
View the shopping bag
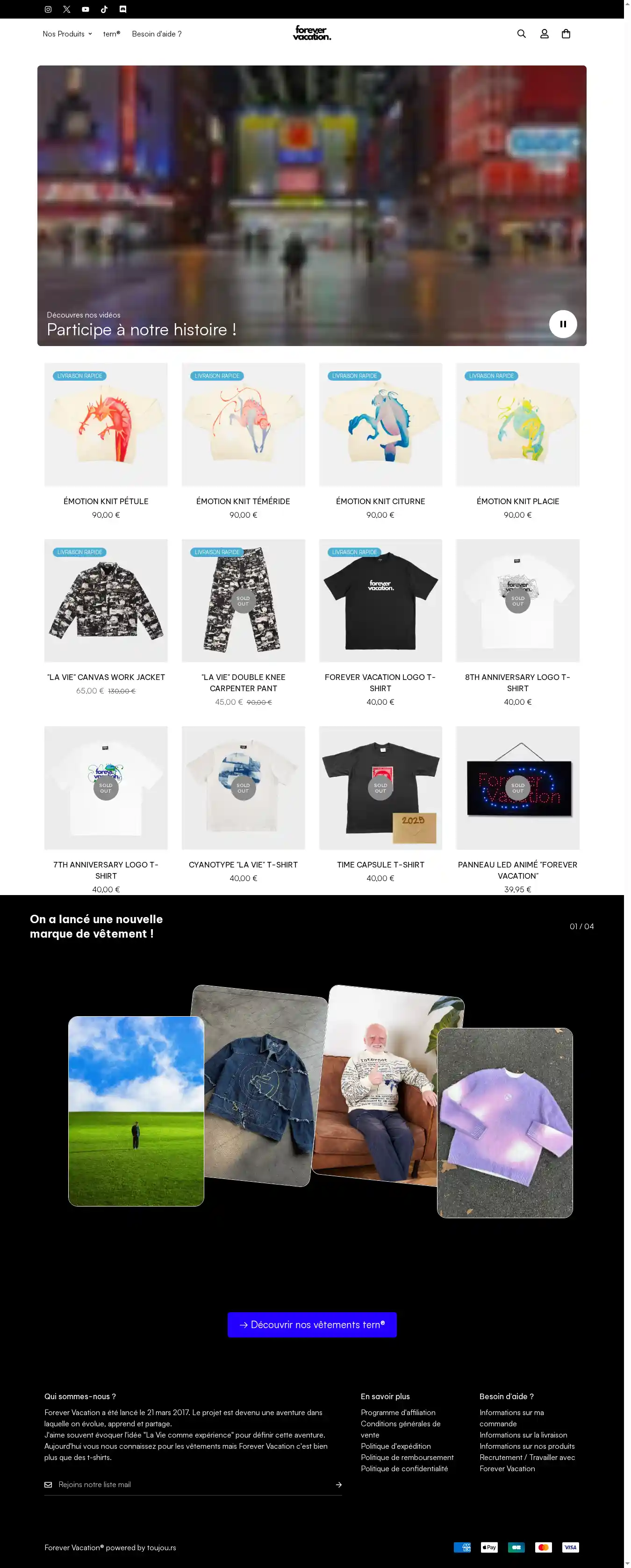pyautogui.click(x=566, y=34)
